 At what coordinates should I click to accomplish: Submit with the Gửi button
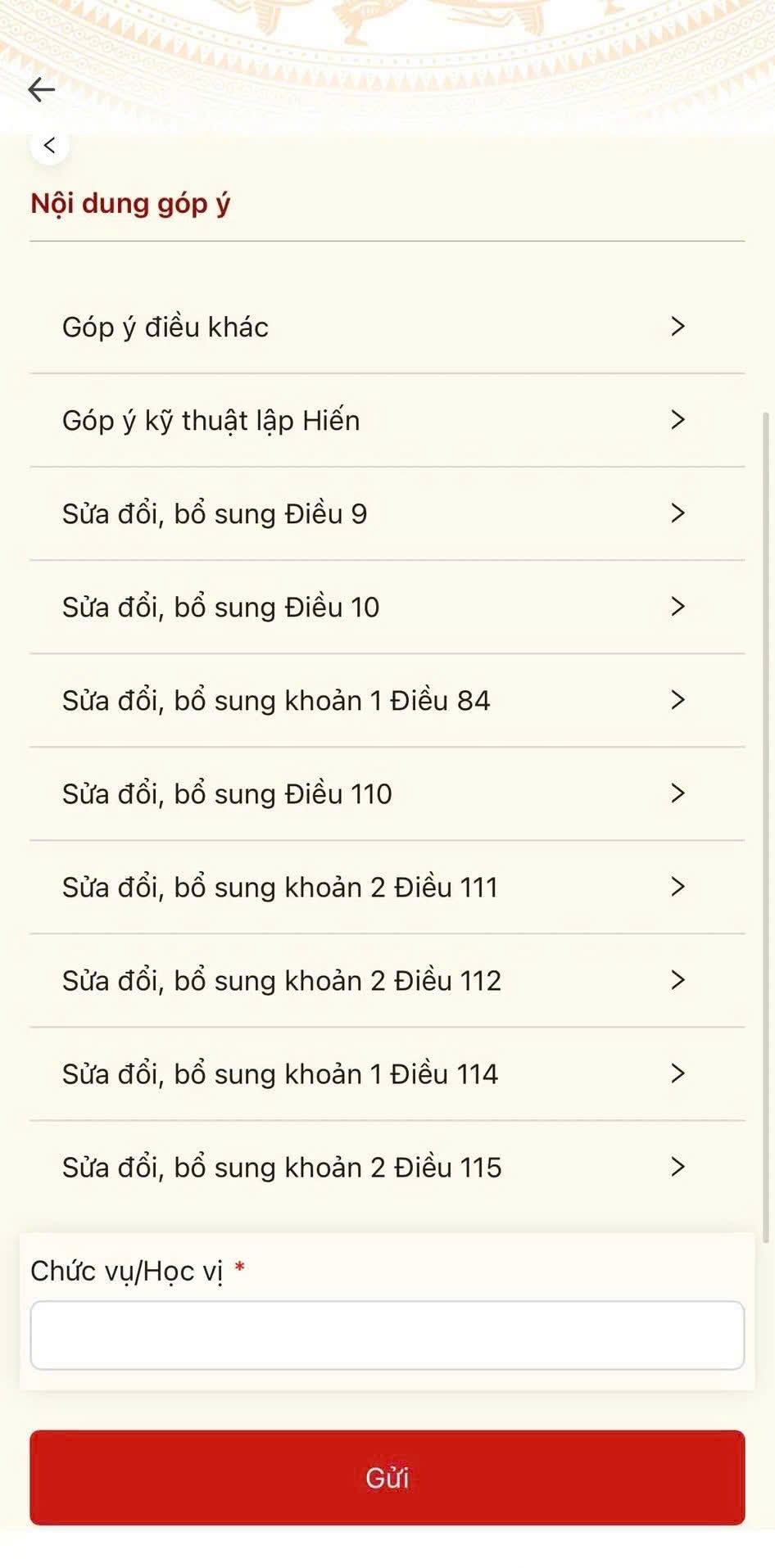(387, 1477)
